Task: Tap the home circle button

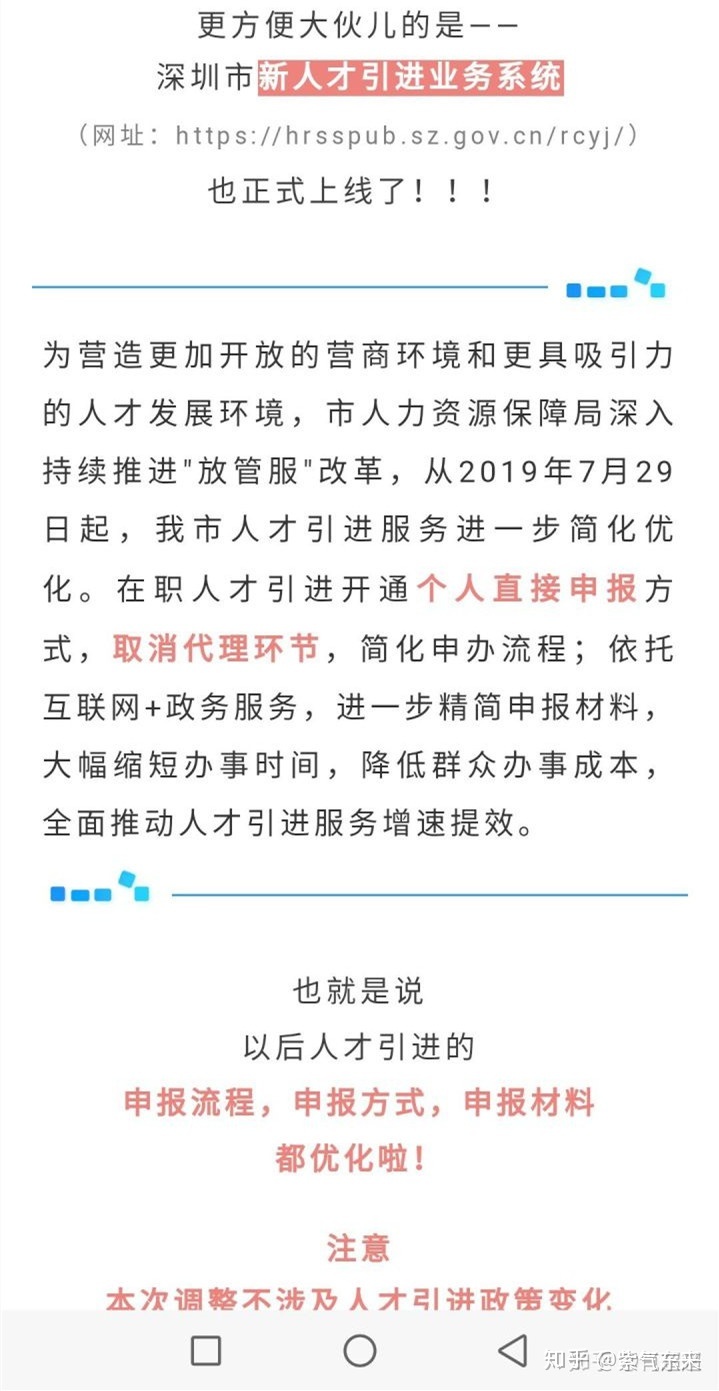Action: [x=360, y=1350]
